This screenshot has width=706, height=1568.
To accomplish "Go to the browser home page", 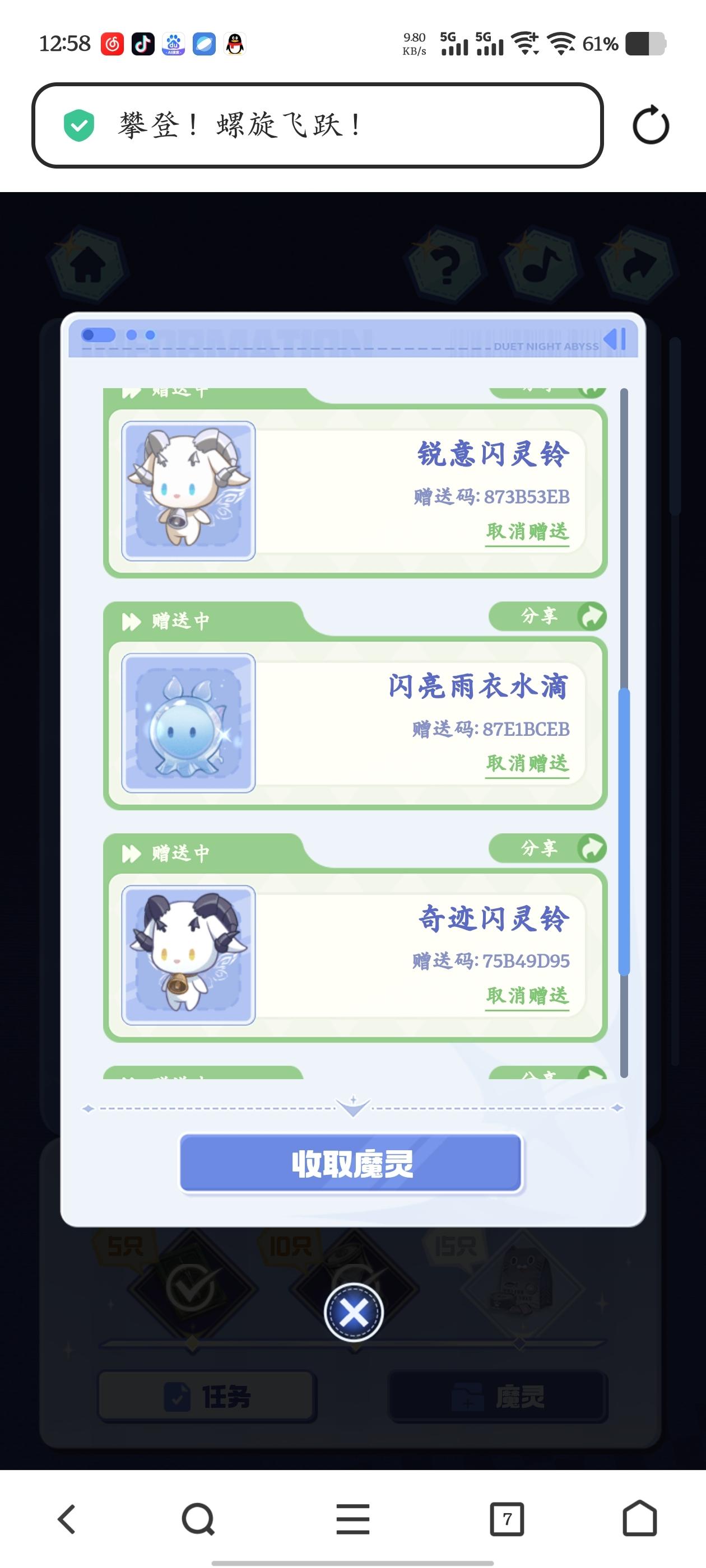I will [x=639, y=1519].
